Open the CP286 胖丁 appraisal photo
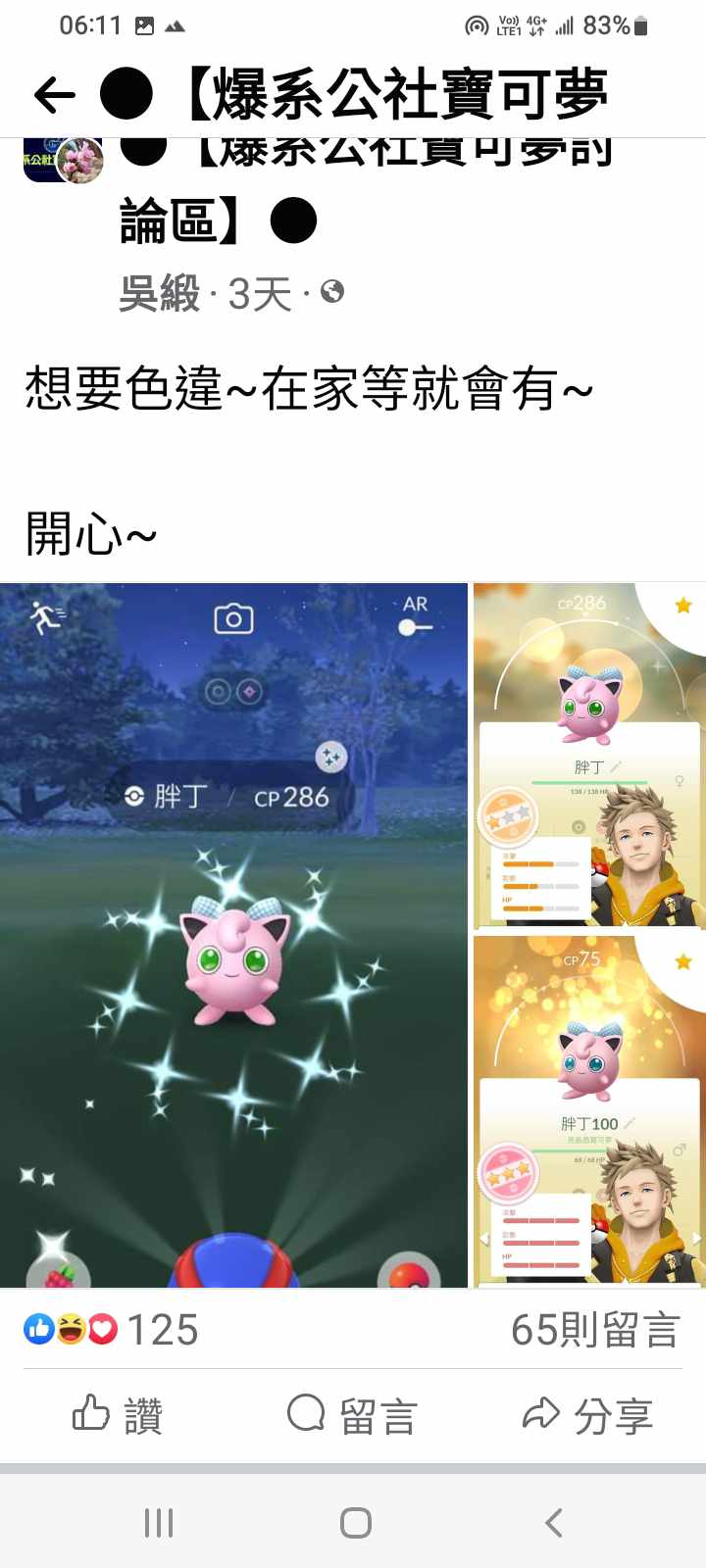The width and height of the screenshot is (706, 1568). [x=588, y=756]
